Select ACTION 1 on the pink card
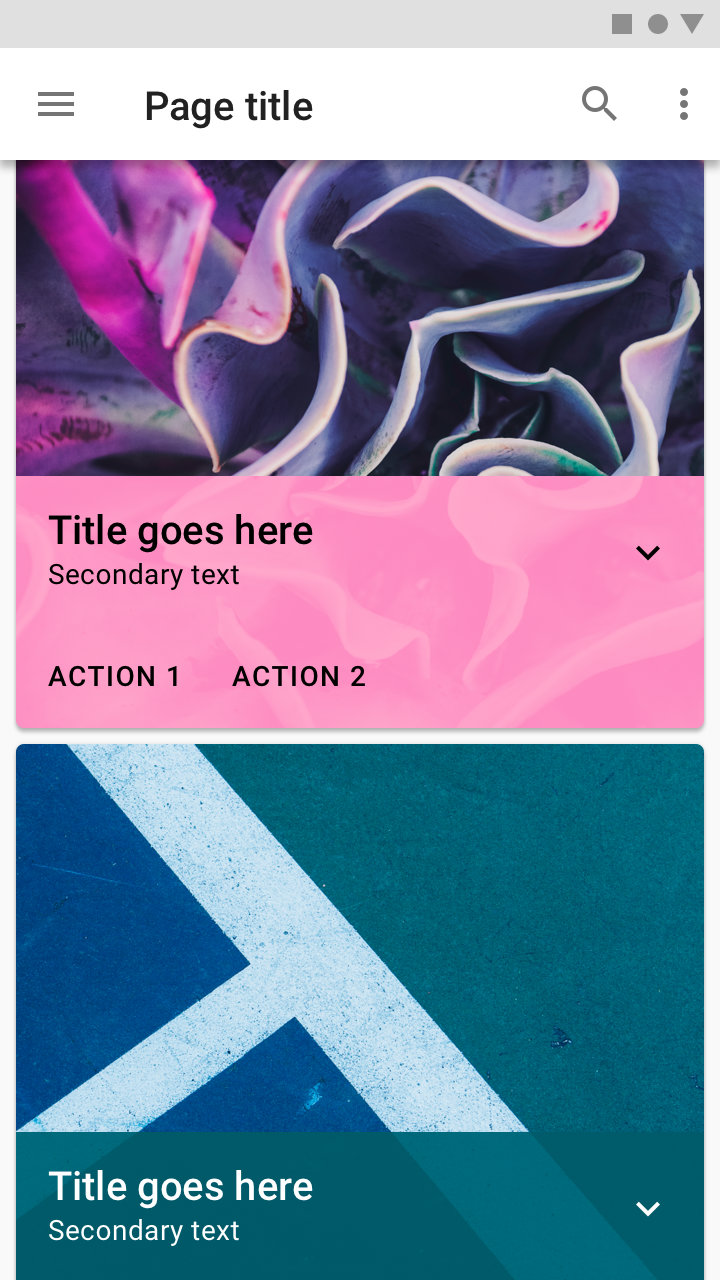Image resolution: width=720 pixels, height=1280 pixels. click(x=115, y=676)
